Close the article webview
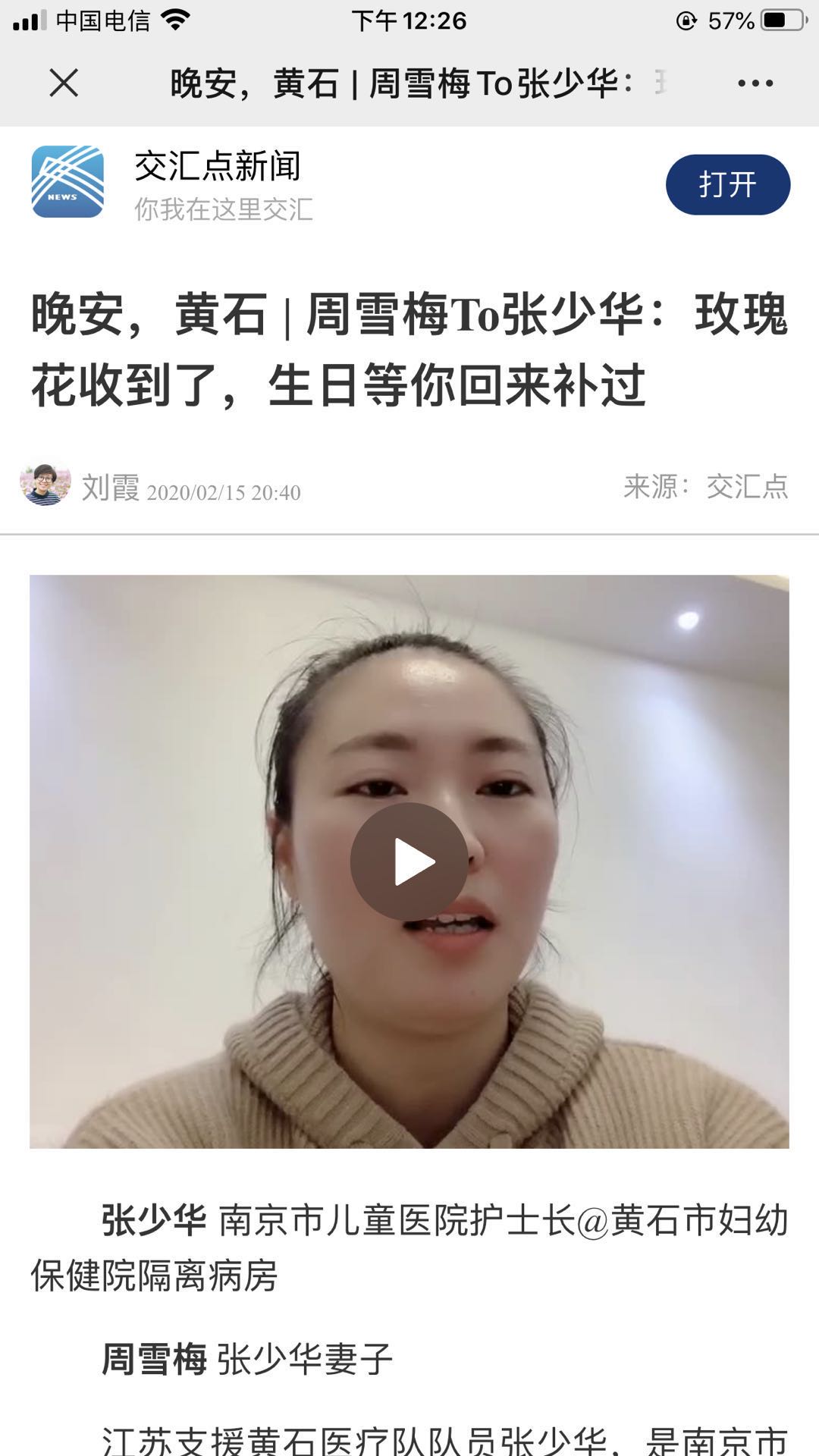The height and width of the screenshot is (1456, 819). (64, 83)
